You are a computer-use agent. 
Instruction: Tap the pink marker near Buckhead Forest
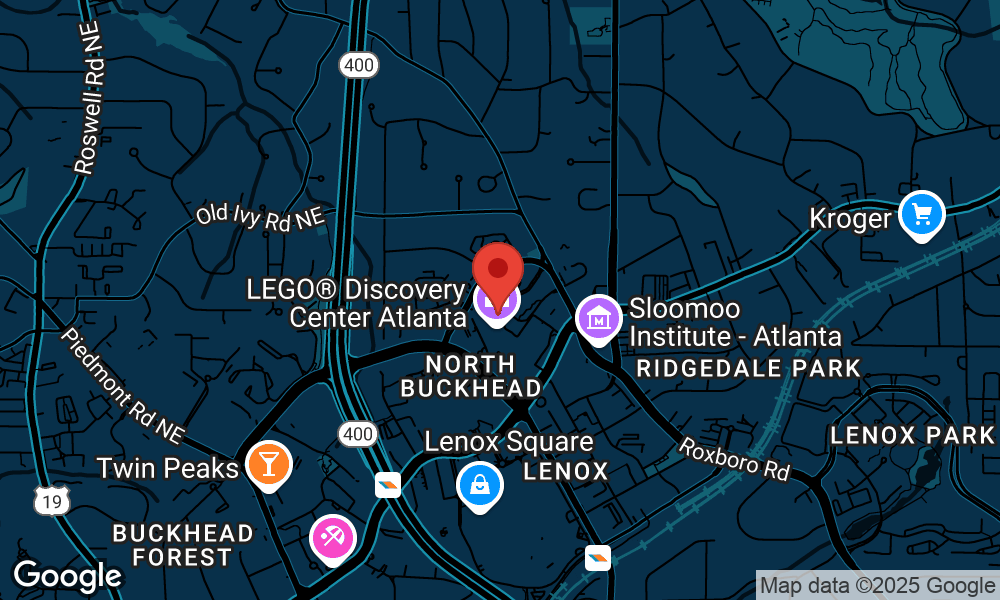coord(332,538)
